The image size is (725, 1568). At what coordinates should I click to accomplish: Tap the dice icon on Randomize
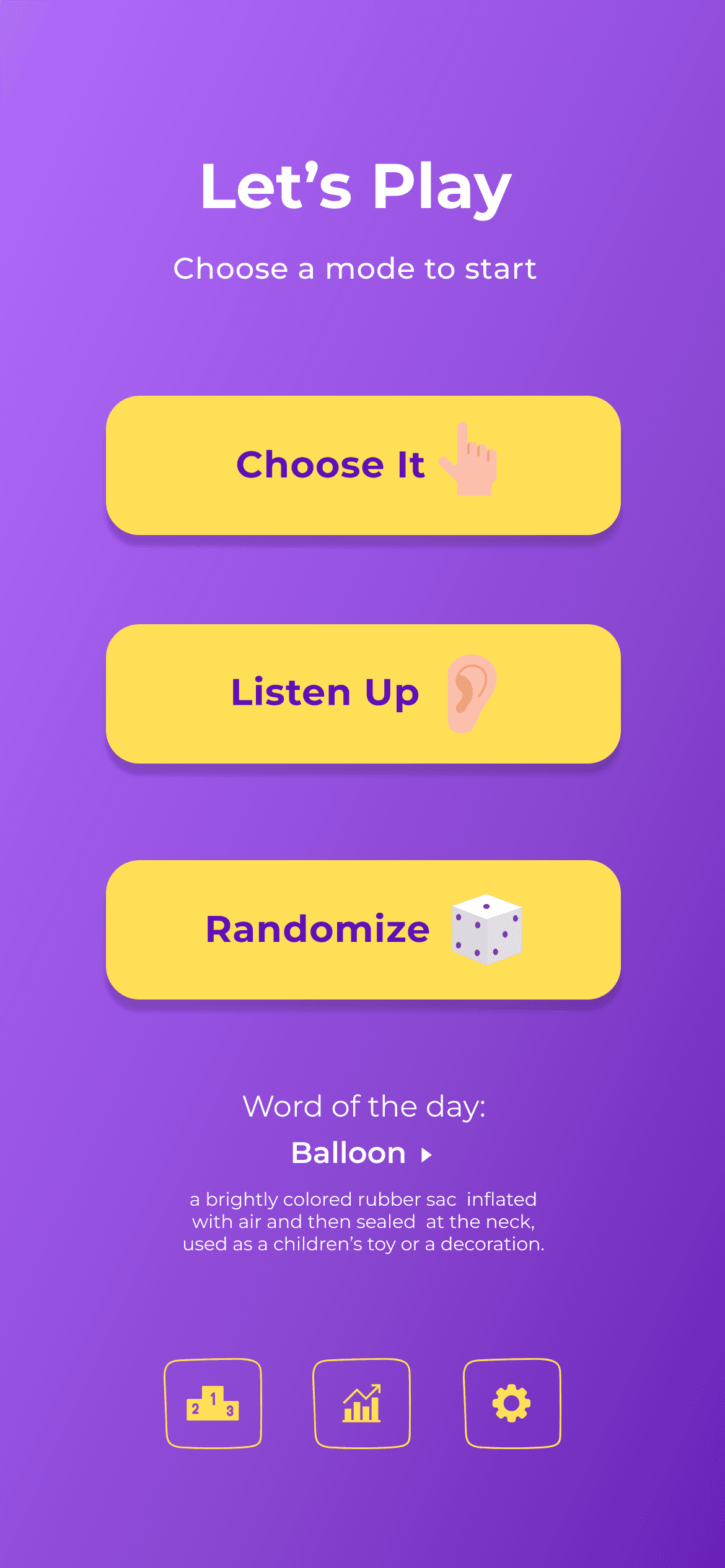(x=488, y=929)
